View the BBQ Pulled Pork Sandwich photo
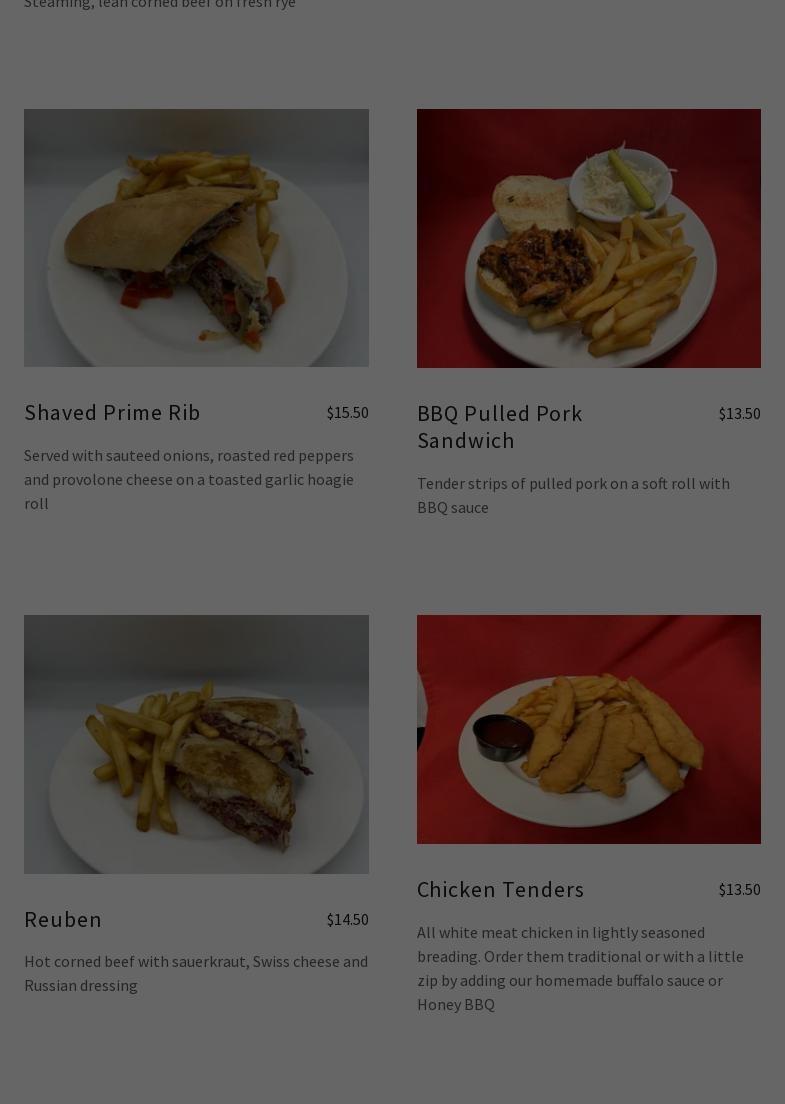This screenshot has width=785, height=1104. pos(588,238)
